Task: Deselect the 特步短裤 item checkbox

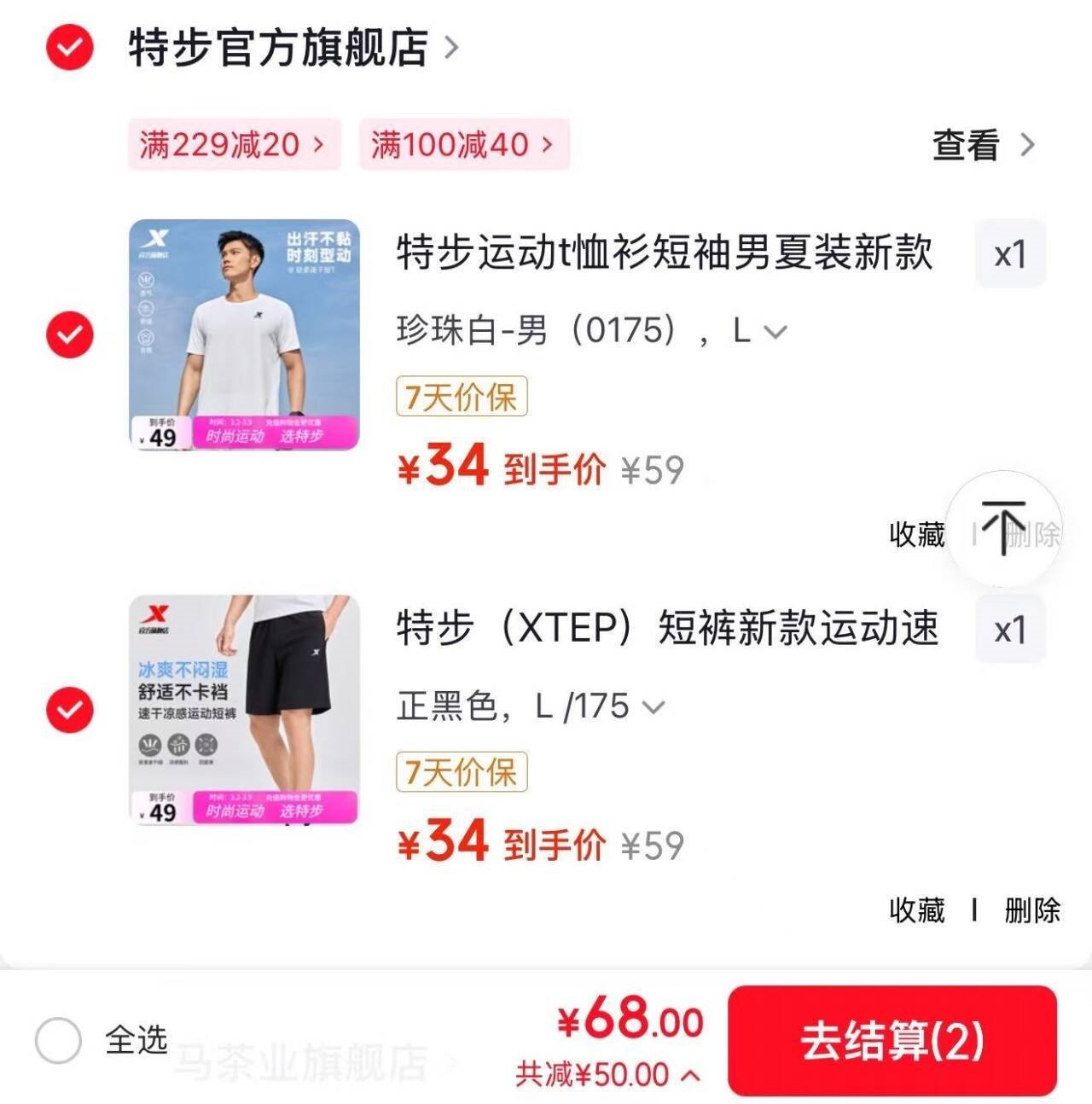Action: coord(69,709)
